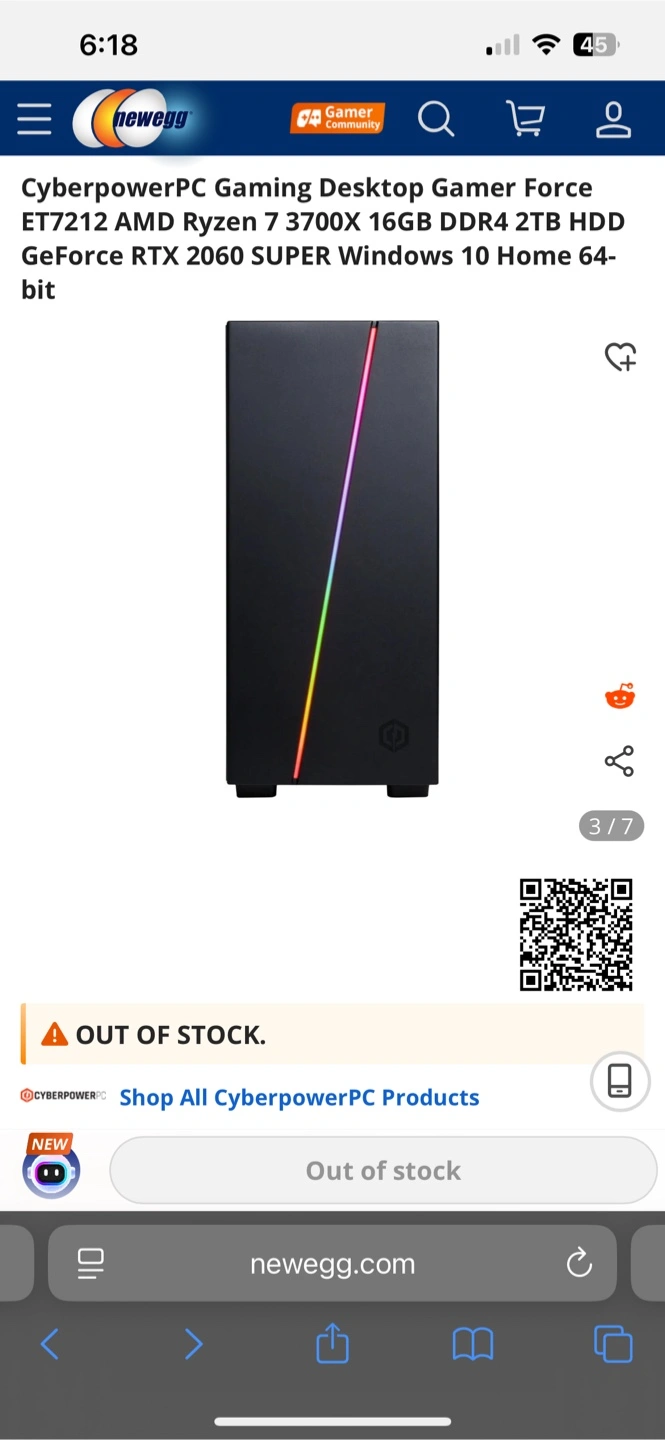This screenshot has height=1440, width=665.
Task: Open the Newegg search icon
Action: click(435, 119)
